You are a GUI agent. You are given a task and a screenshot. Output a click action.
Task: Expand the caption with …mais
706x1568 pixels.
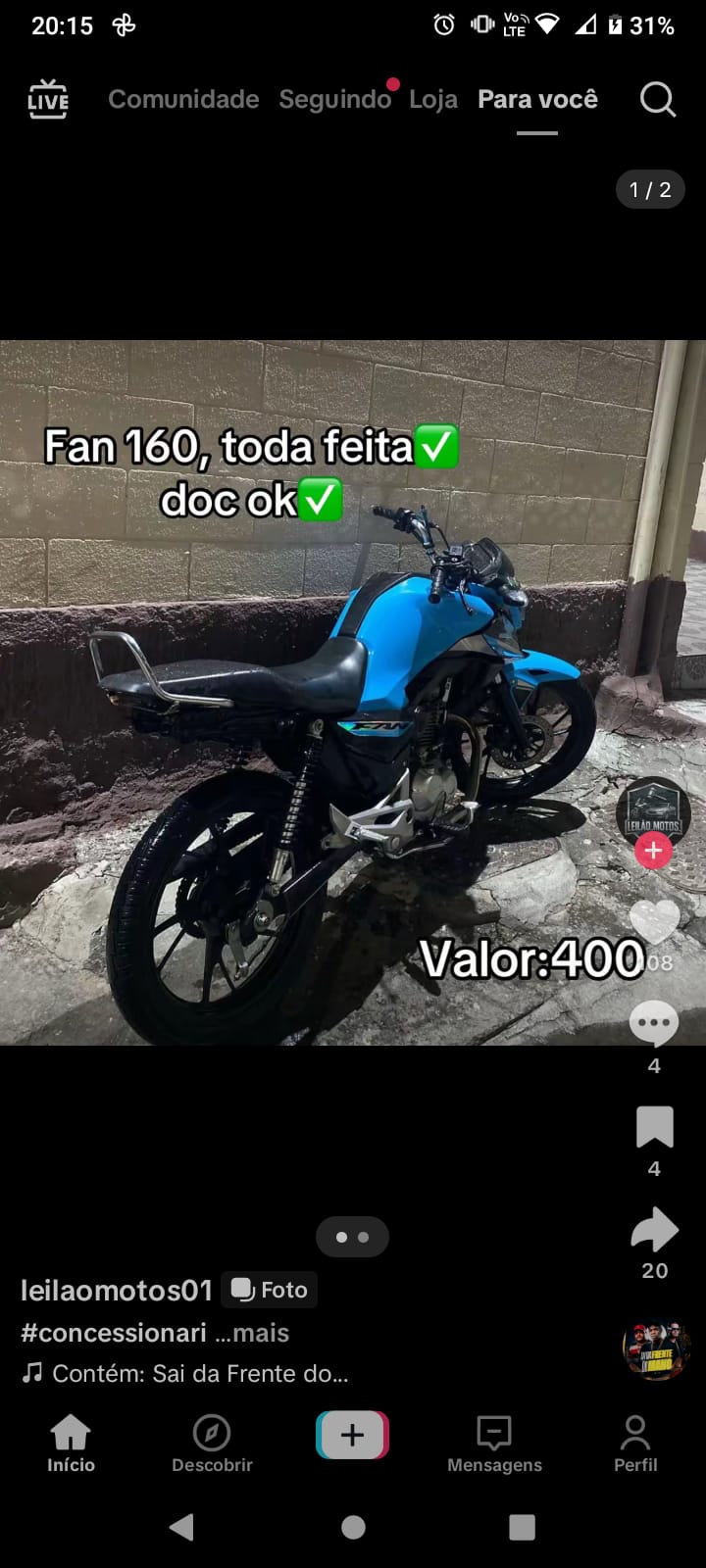[252, 1334]
